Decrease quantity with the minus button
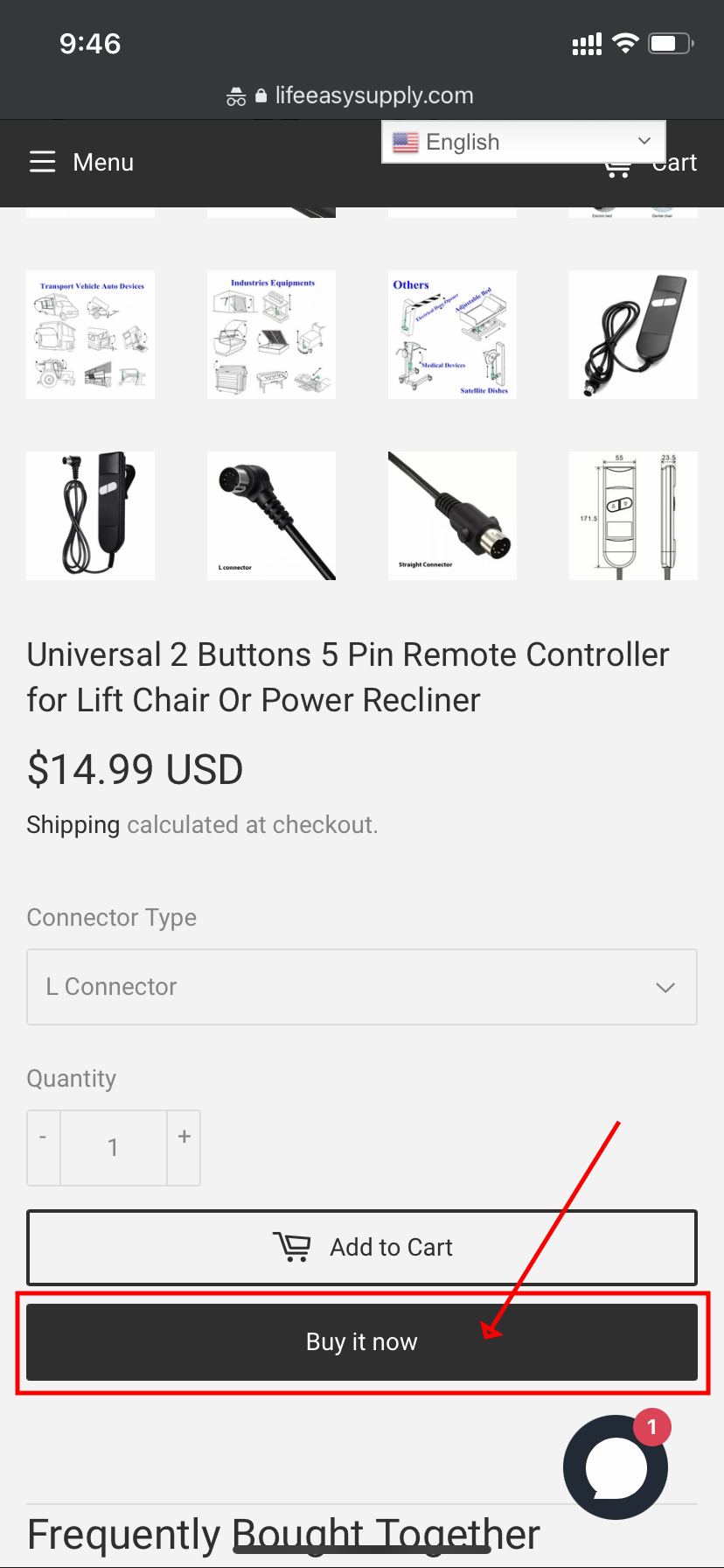The height and width of the screenshot is (1568, 724). tap(43, 1147)
